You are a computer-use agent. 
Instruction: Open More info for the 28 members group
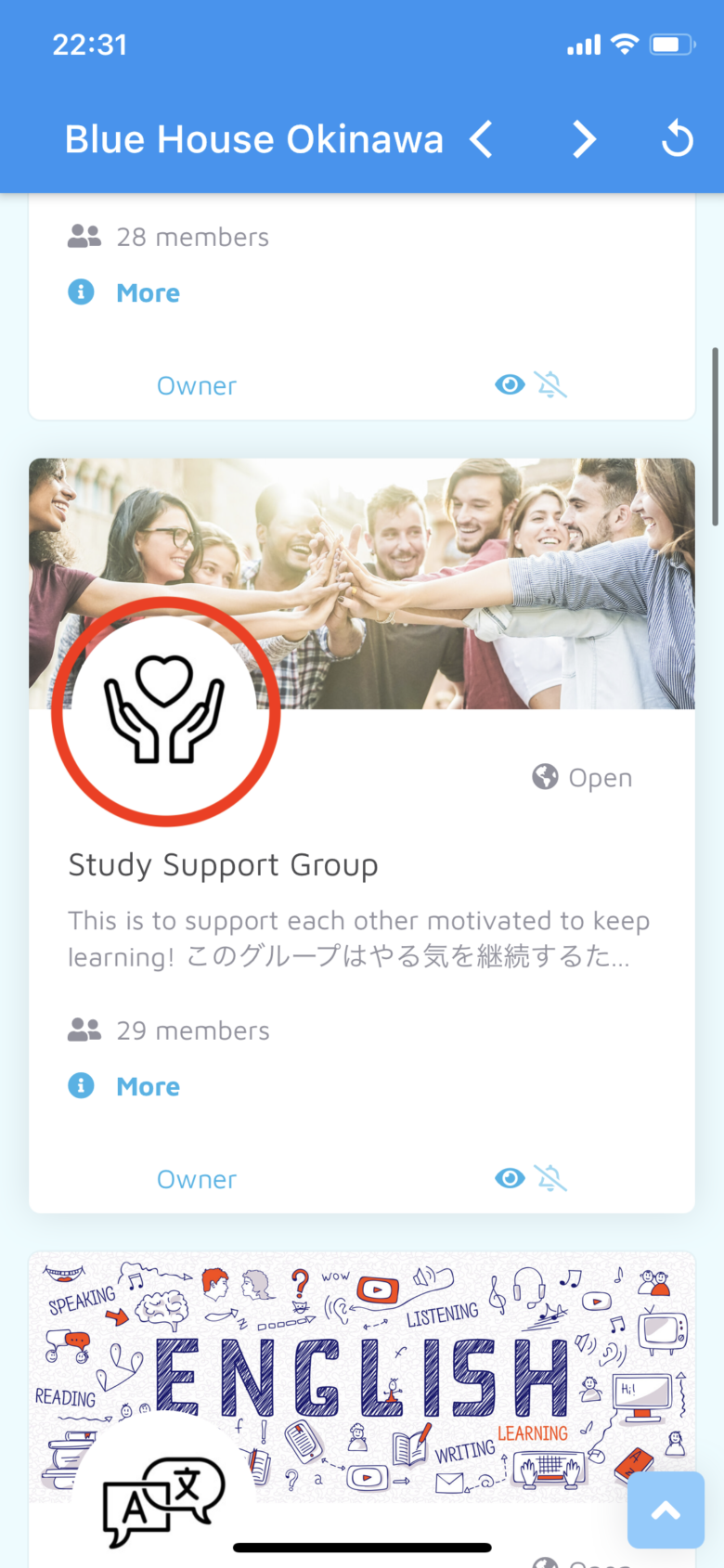pyautogui.click(x=147, y=293)
